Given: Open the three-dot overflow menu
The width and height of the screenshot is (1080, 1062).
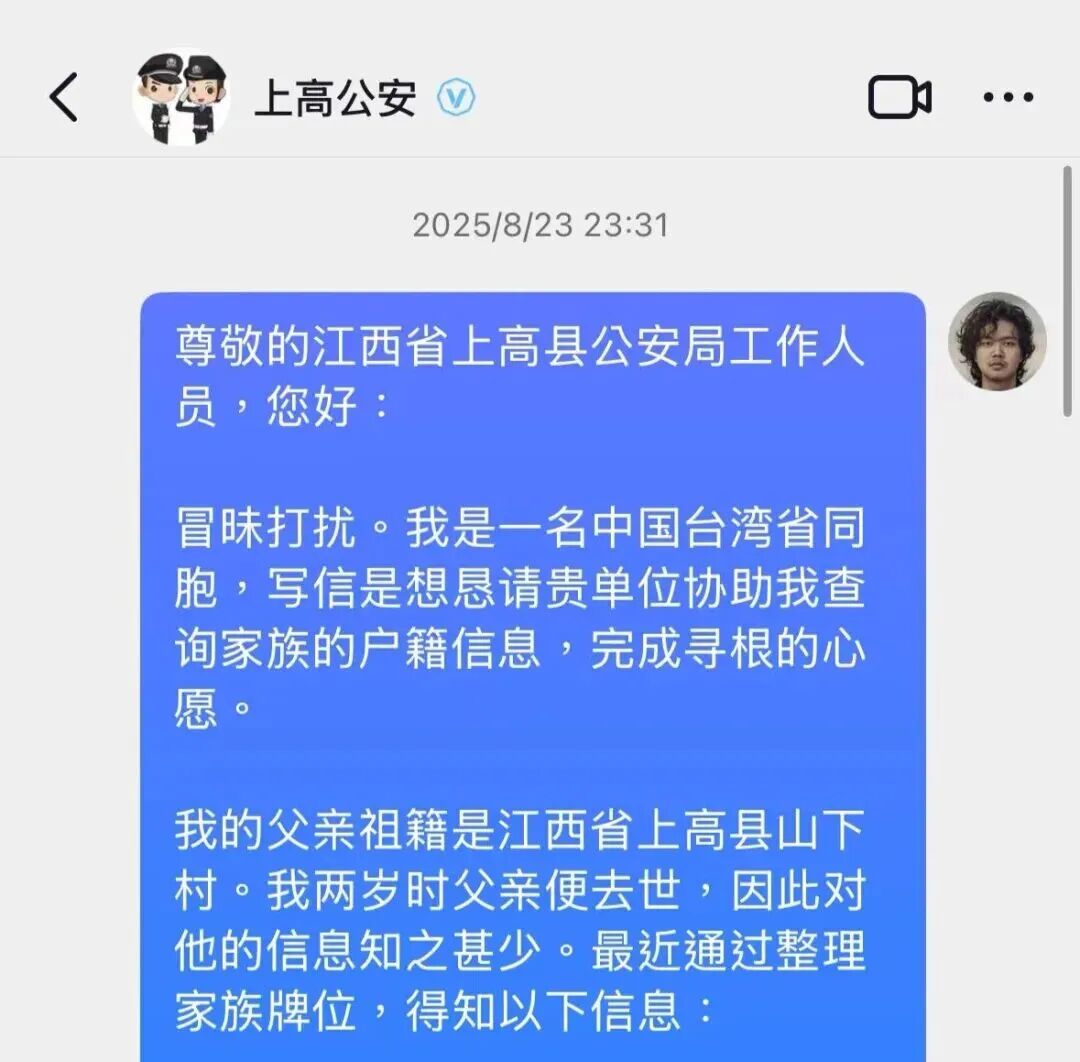Looking at the screenshot, I should pos(1008,98).
